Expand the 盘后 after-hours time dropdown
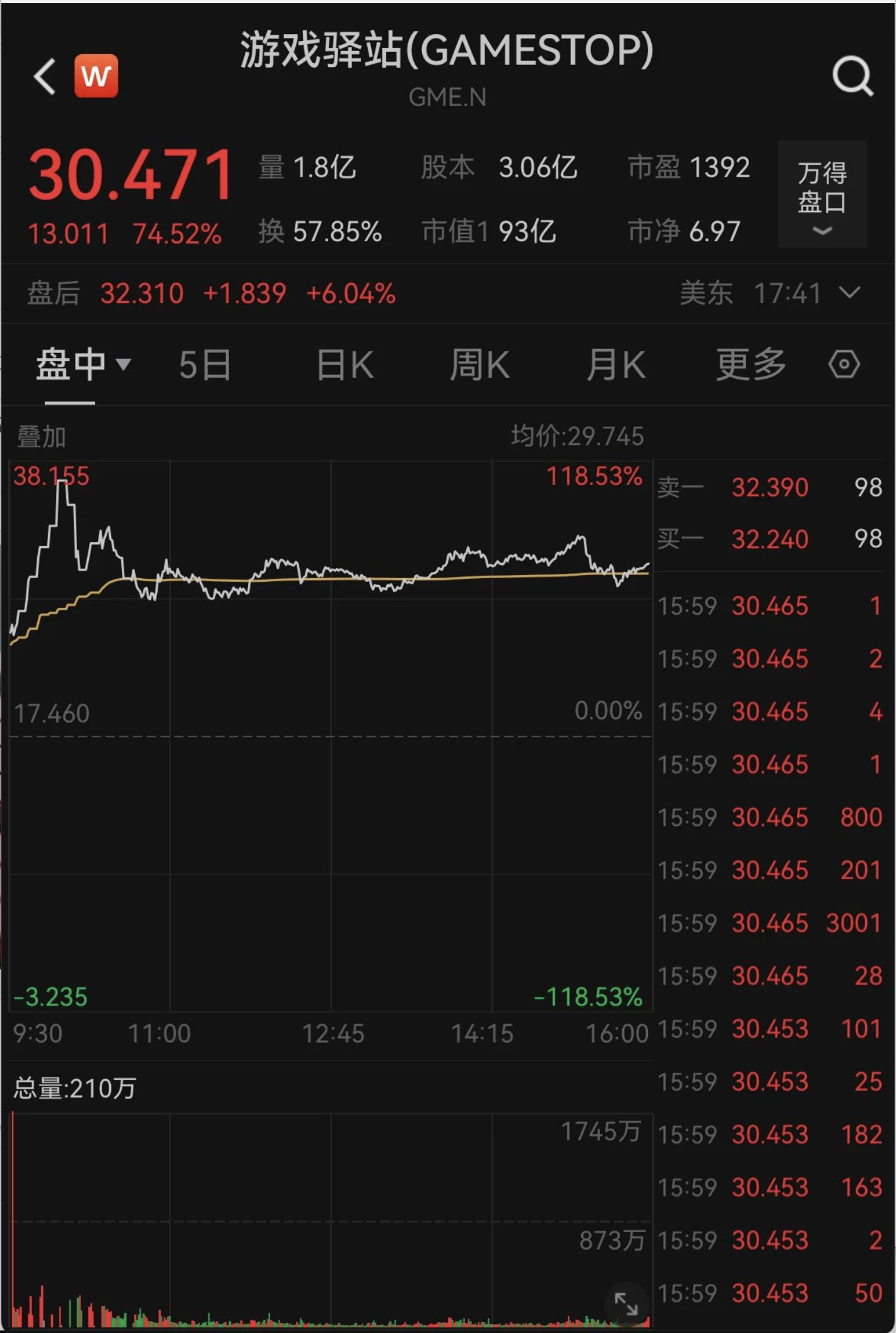Image resolution: width=896 pixels, height=1333 pixels. point(850,292)
